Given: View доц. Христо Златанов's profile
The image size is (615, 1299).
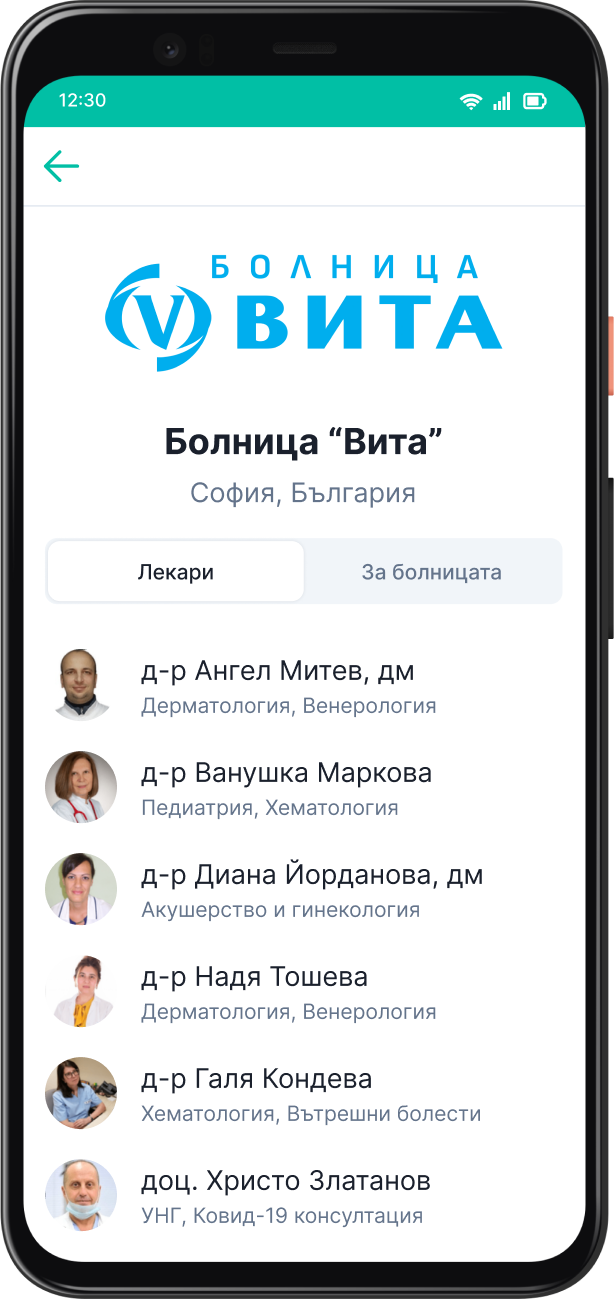Looking at the screenshot, I should (304, 1195).
